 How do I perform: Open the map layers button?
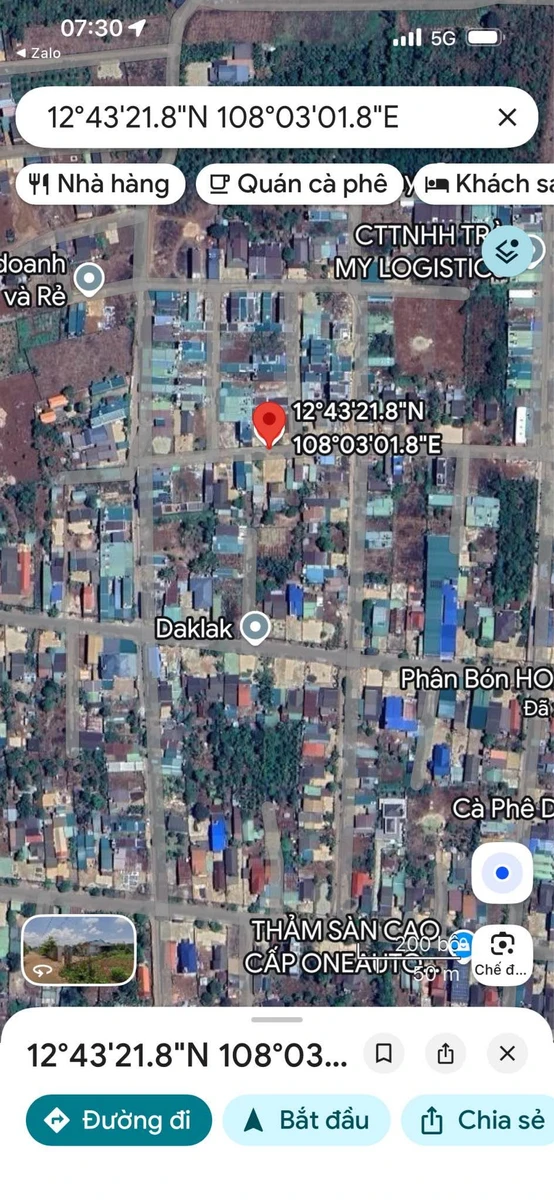(508, 251)
